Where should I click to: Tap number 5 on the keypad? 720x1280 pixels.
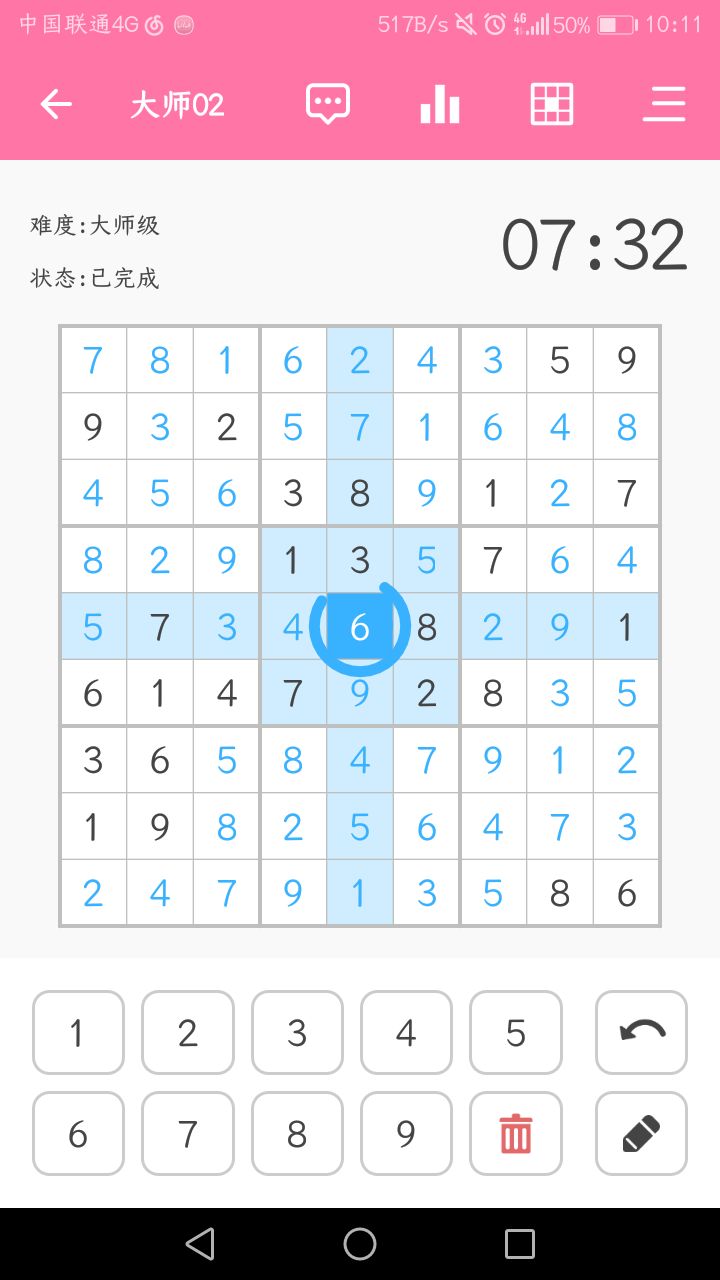point(516,1032)
